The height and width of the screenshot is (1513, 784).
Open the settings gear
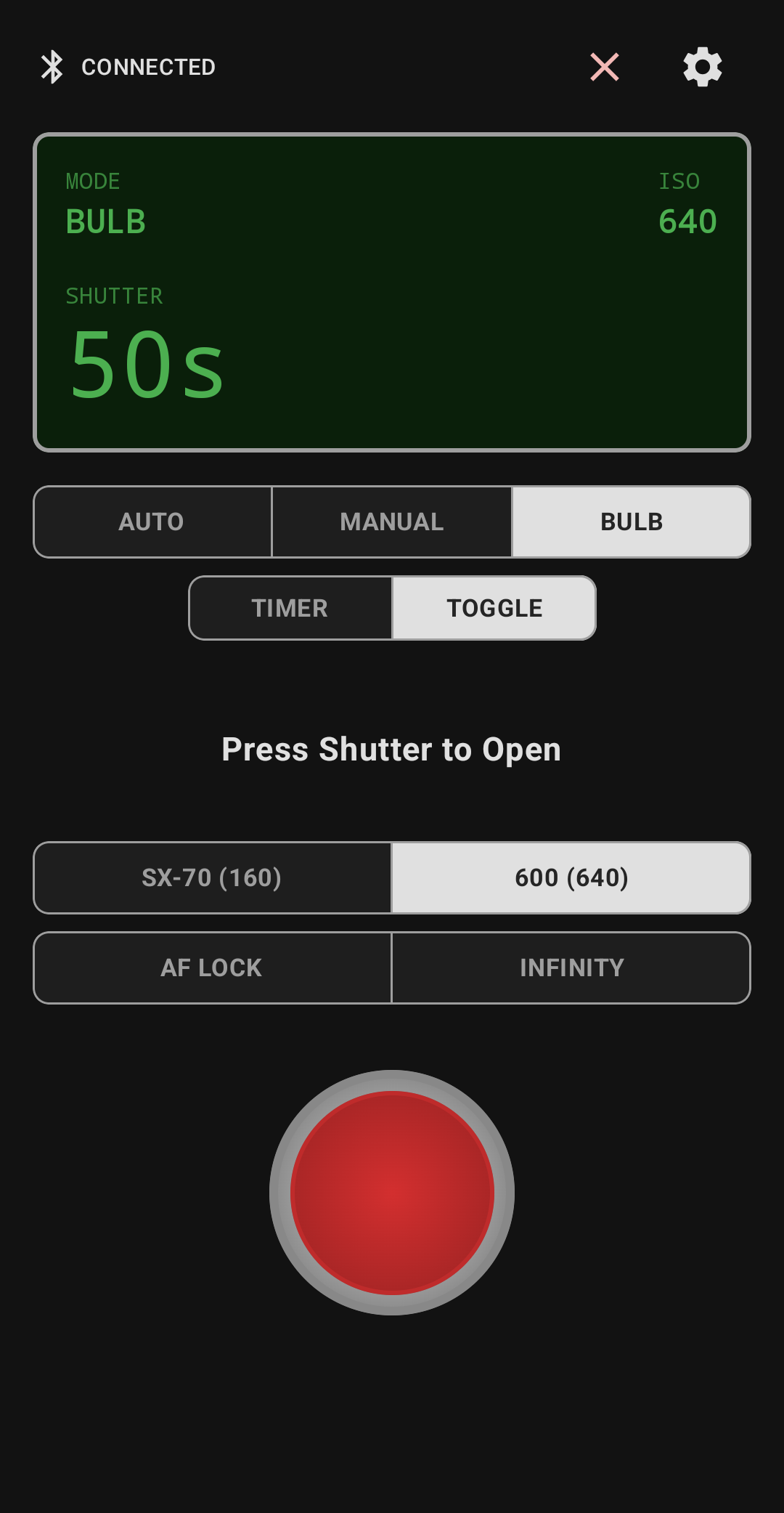[702, 67]
